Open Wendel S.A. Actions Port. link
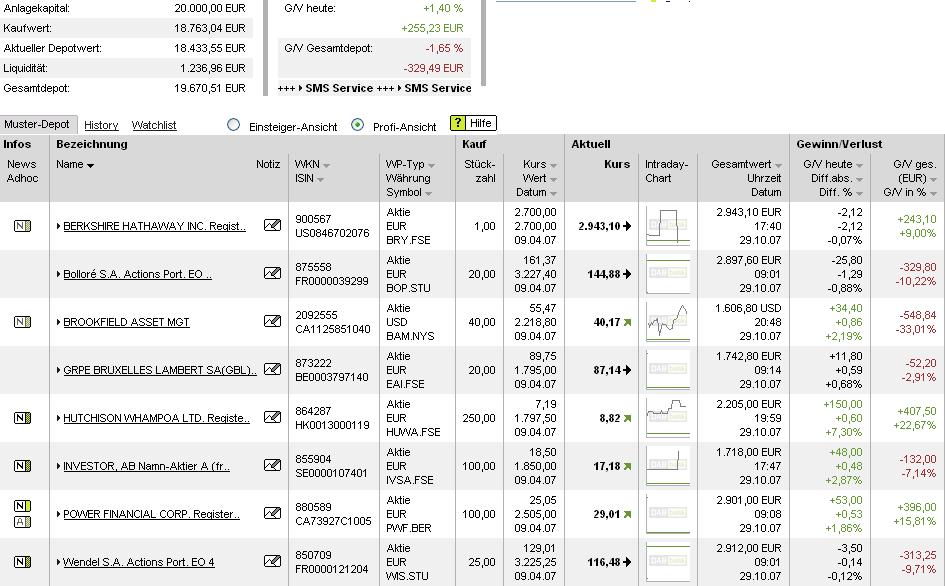The image size is (945, 586). (x=138, y=562)
